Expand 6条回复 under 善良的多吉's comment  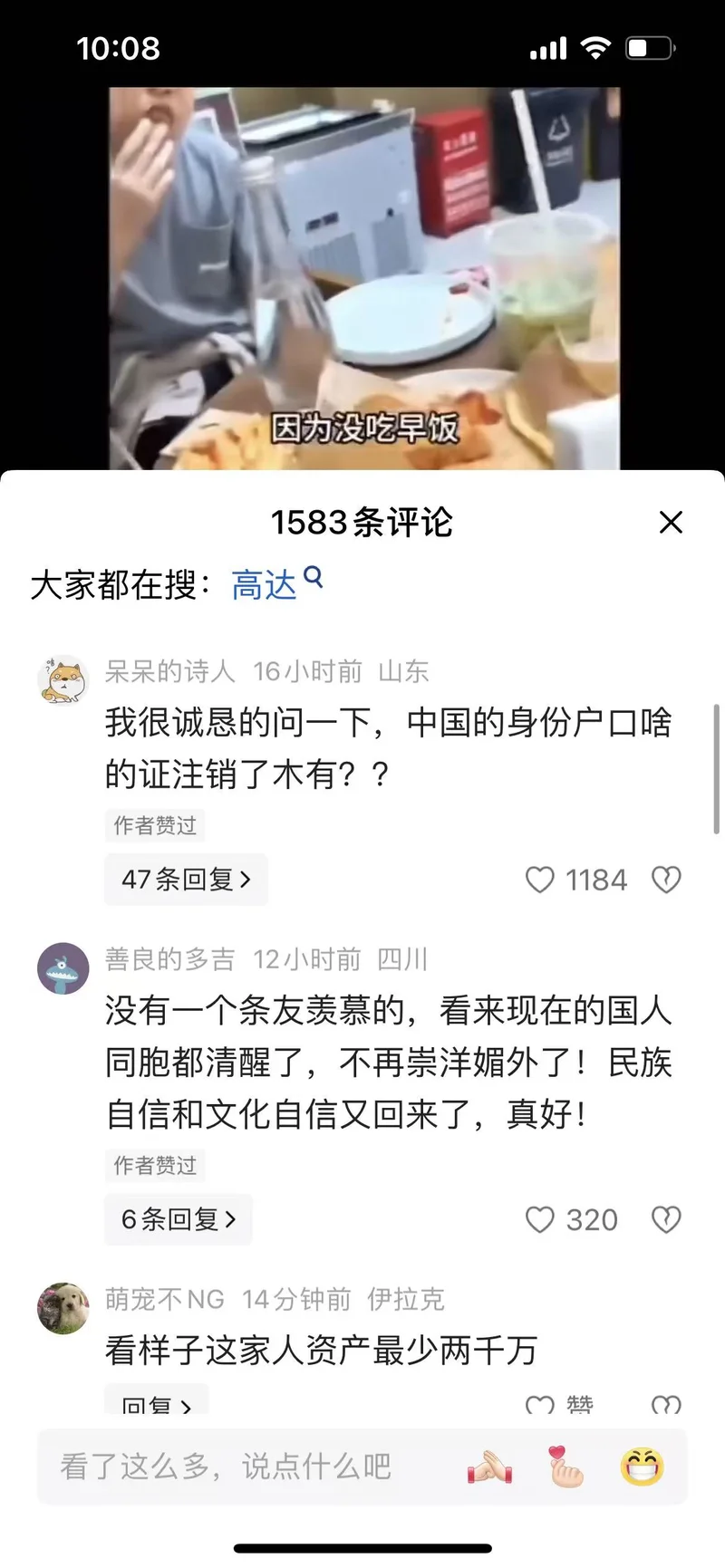[x=179, y=1219]
